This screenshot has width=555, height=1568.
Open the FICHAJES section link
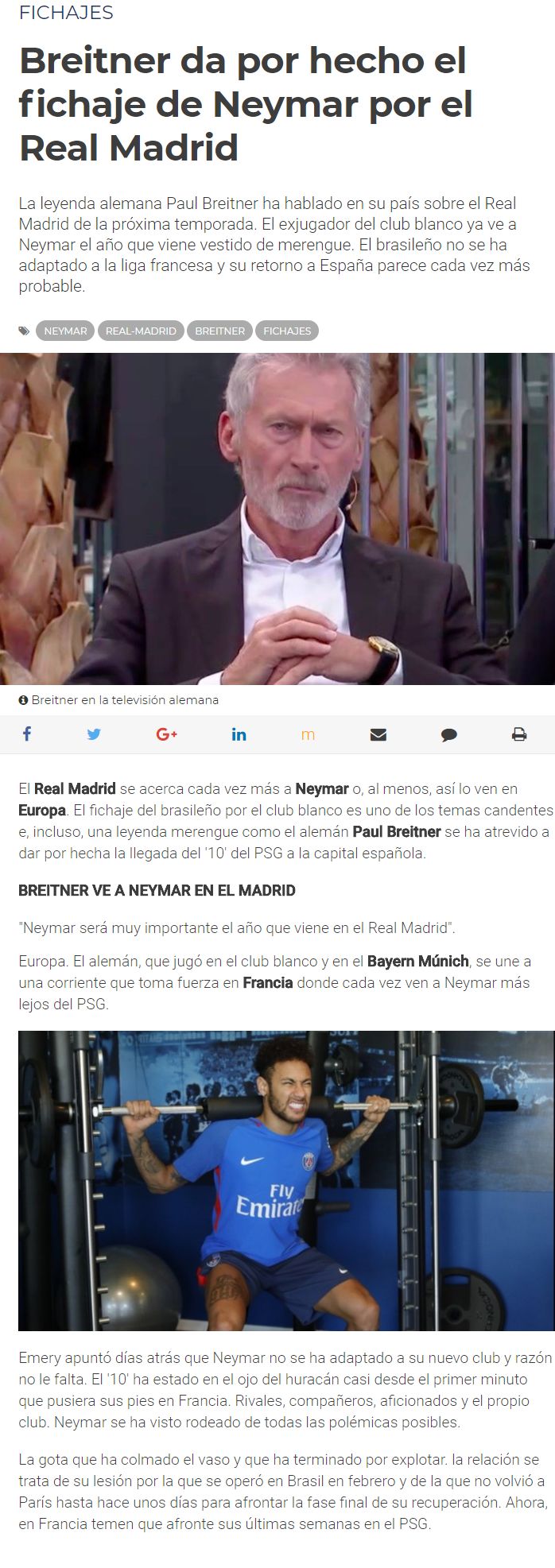(66, 13)
